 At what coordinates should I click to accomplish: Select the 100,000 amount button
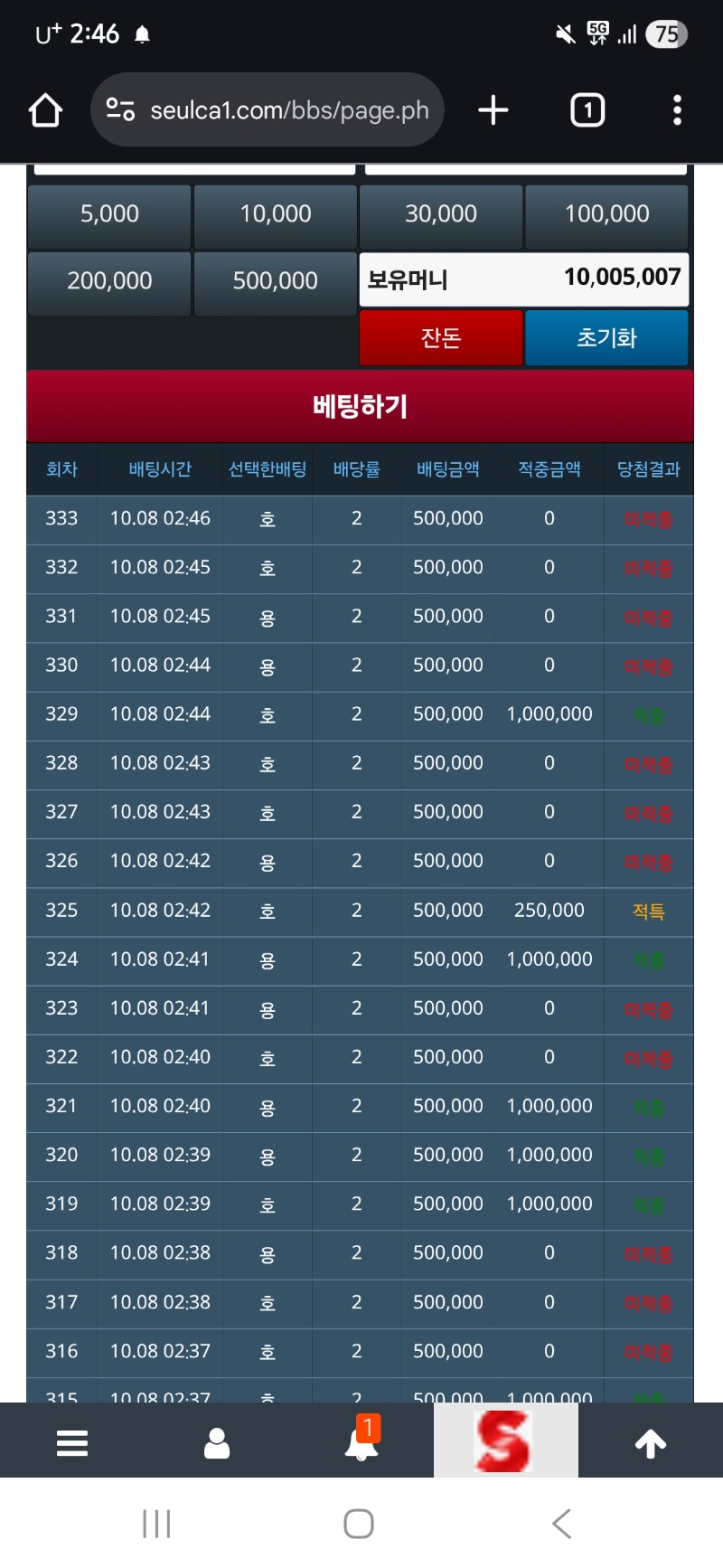click(606, 215)
